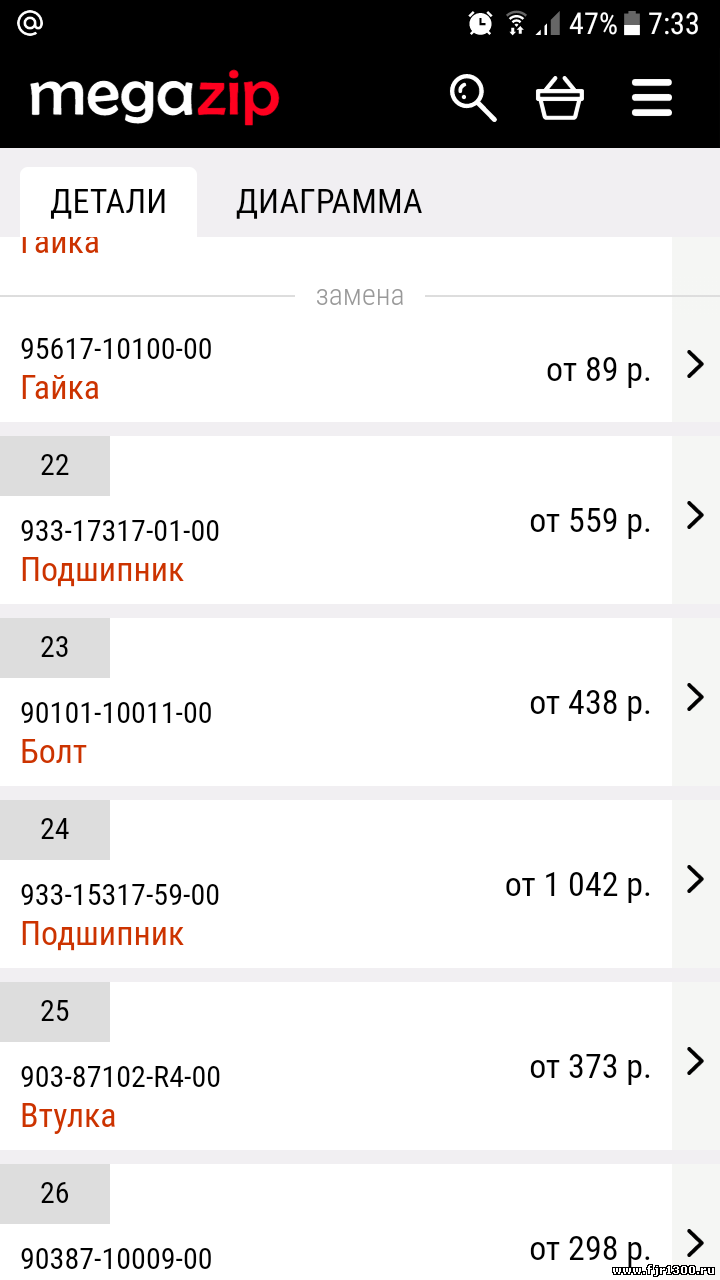The width and height of the screenshot is (720, 1280).
Task: Switch to the ДИАГРАММА tab
Action: pyautogui.click(x=329, y=202)
